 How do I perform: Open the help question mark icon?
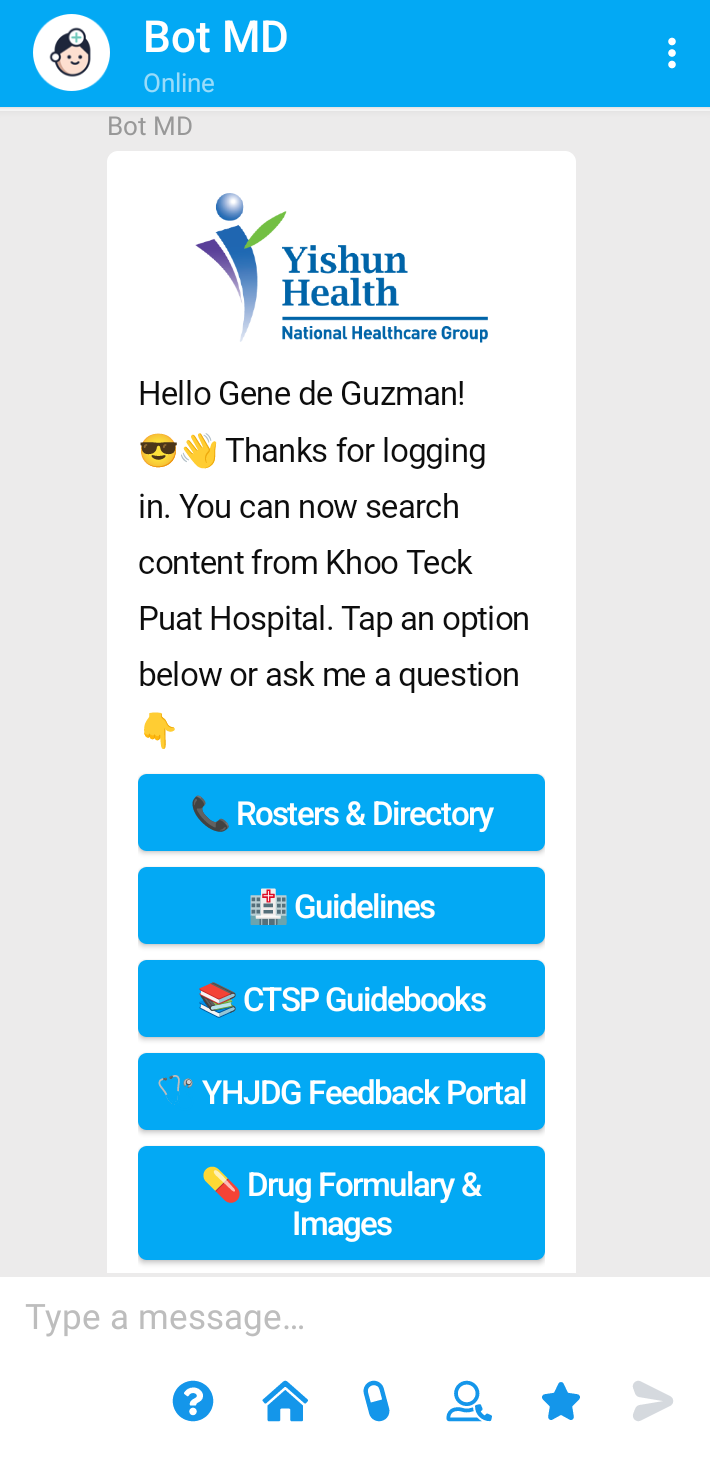pyautogui.click(x=193, y=1401)
